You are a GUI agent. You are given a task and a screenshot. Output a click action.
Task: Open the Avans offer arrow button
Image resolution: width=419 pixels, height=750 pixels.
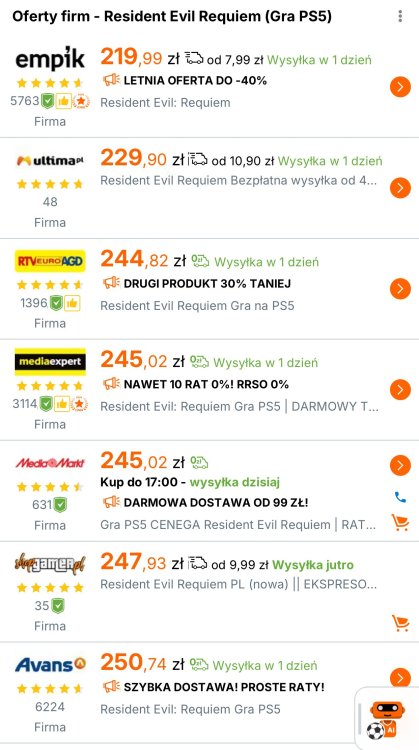[400, 678]
